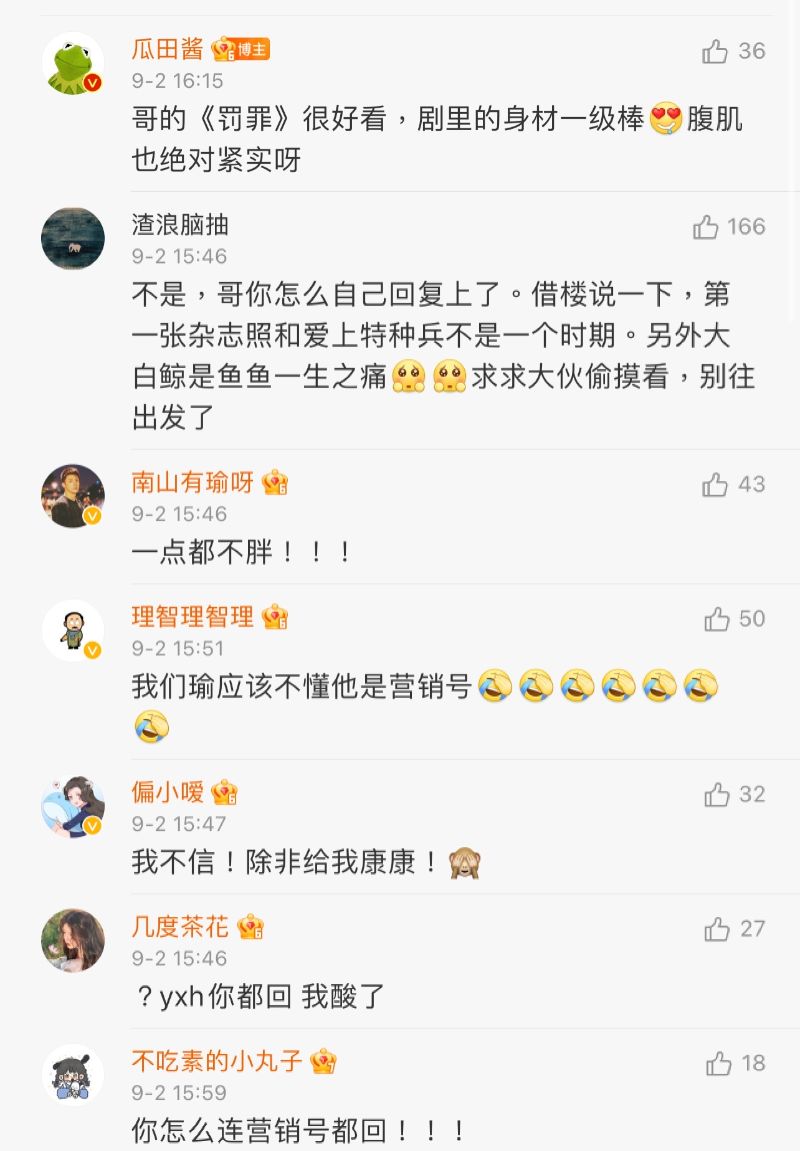Open 几度茶花's profile avatar
The height and width of the screenshot is (1151, 800).
[73, 941]
